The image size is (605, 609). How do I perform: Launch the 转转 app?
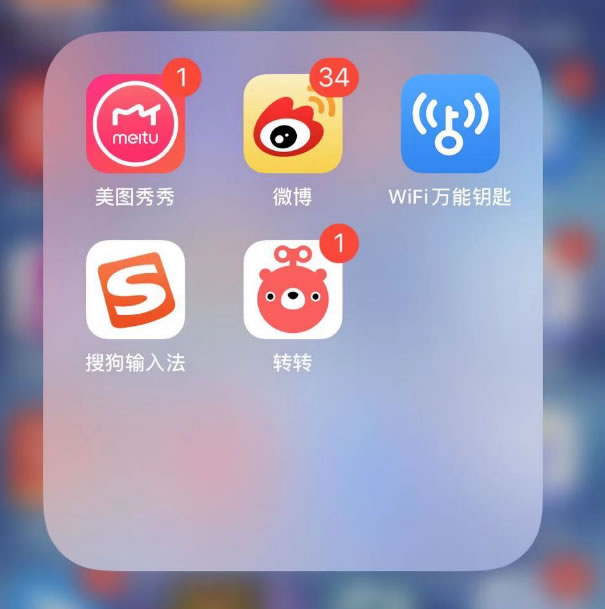[293, 290]
